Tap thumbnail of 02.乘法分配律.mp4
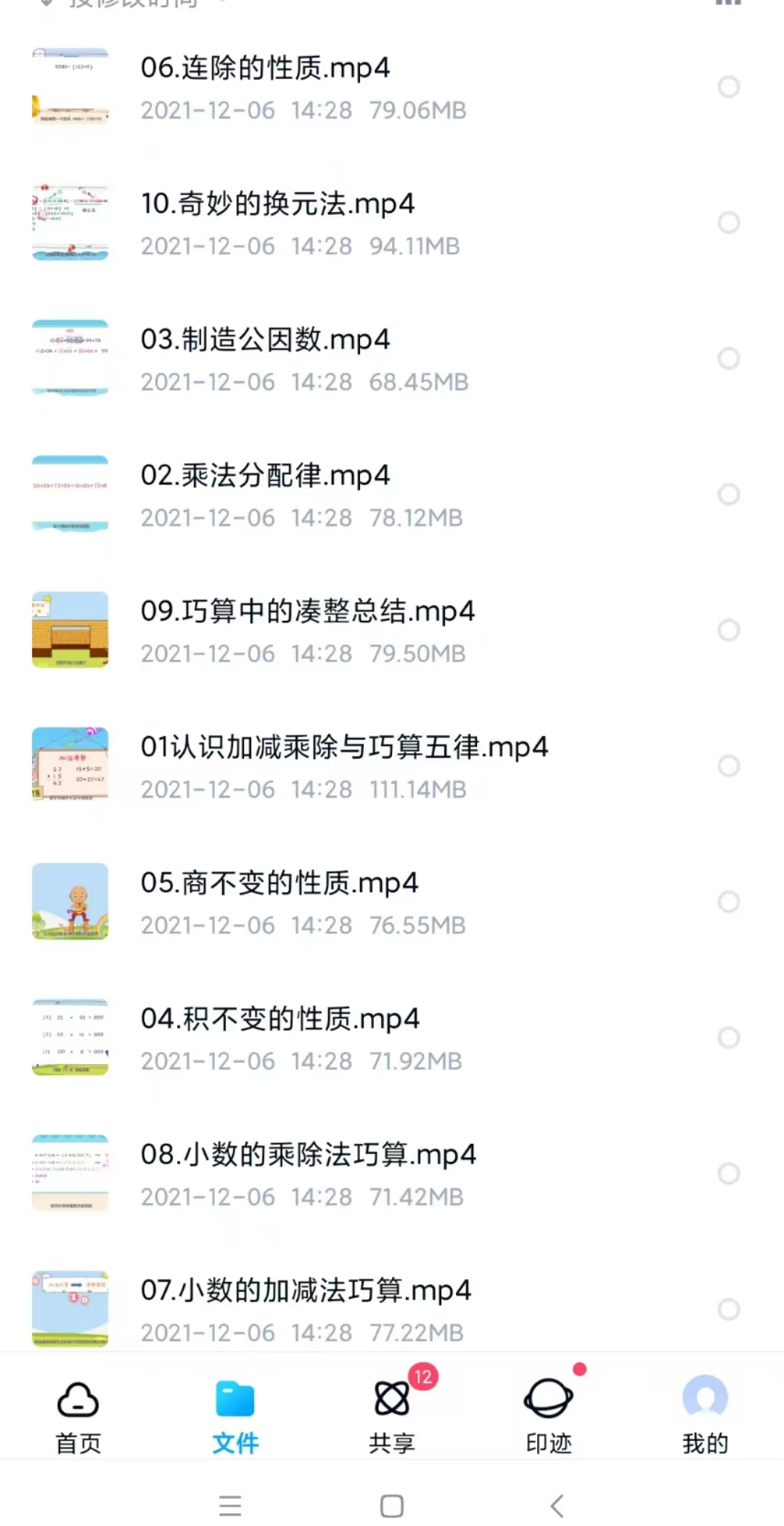This screenshot has height=1526, width=784. (x=70, y=494)
